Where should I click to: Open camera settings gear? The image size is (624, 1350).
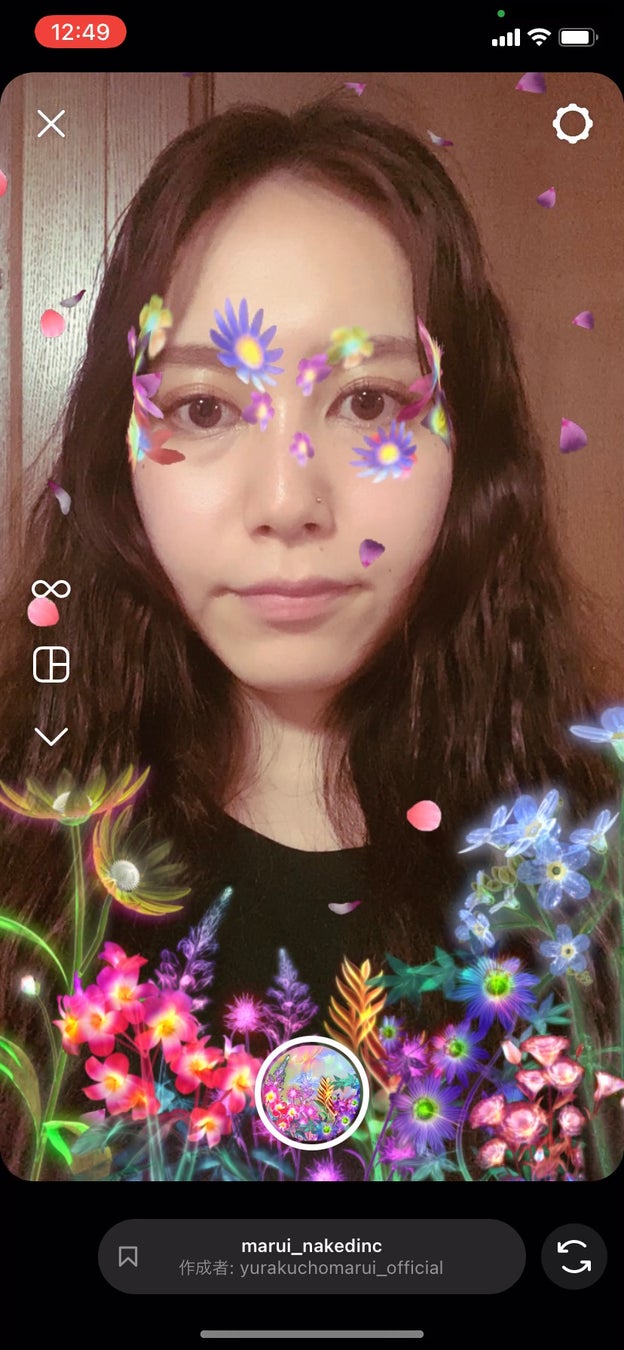[573, 124]
